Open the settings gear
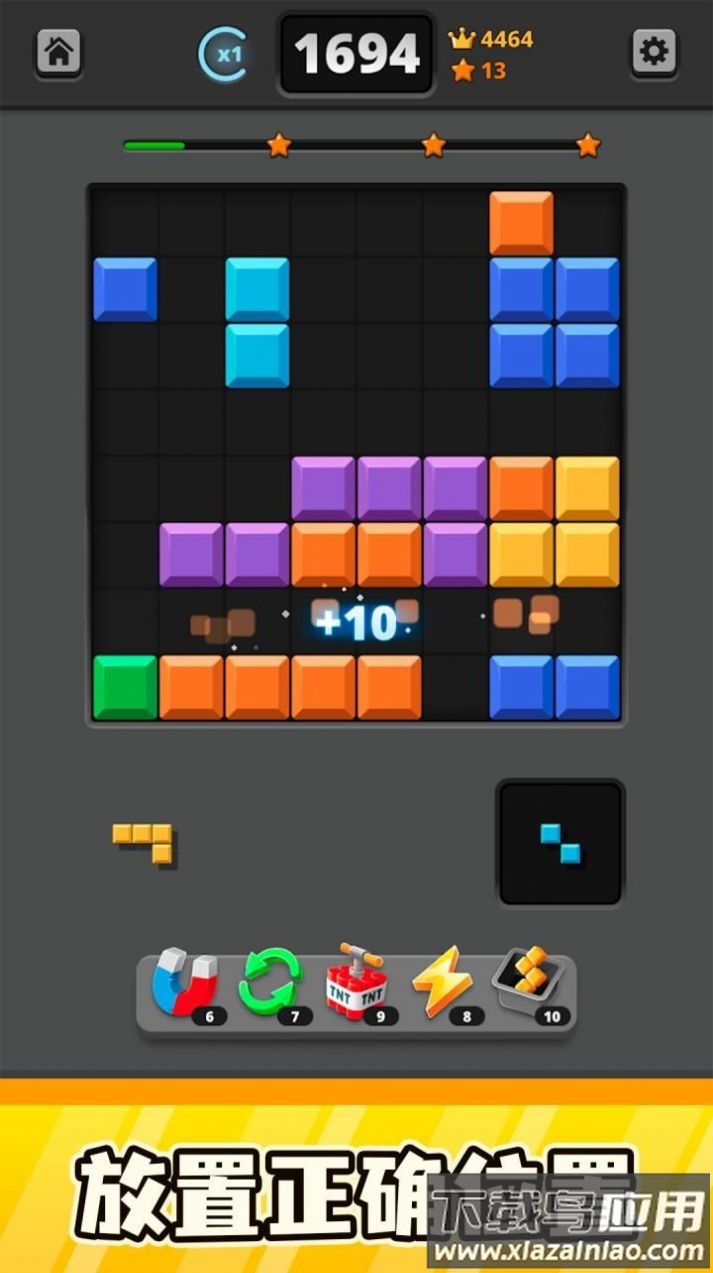The height and width of the screenshot is (1273, 713). [x=654, y=51]
